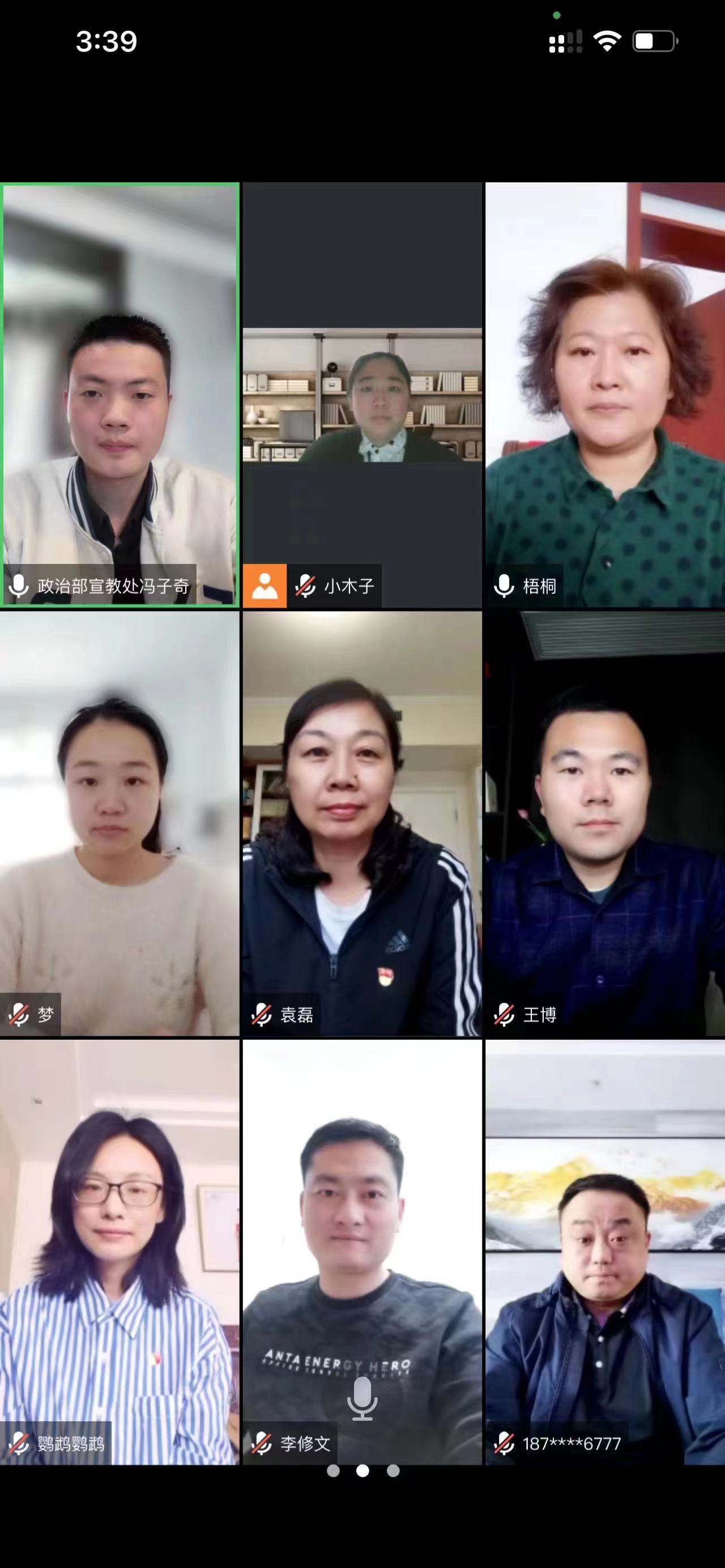Tap 王博's video tile
Screen dimensions: 725x1568
click(x=604, y=823)
